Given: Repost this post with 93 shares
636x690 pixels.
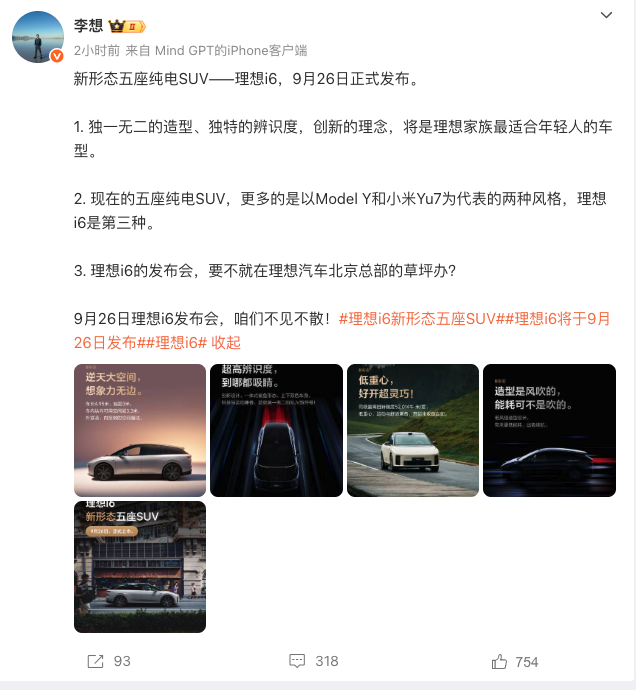Looking at the screenshot, I should [x=109, y=661].
